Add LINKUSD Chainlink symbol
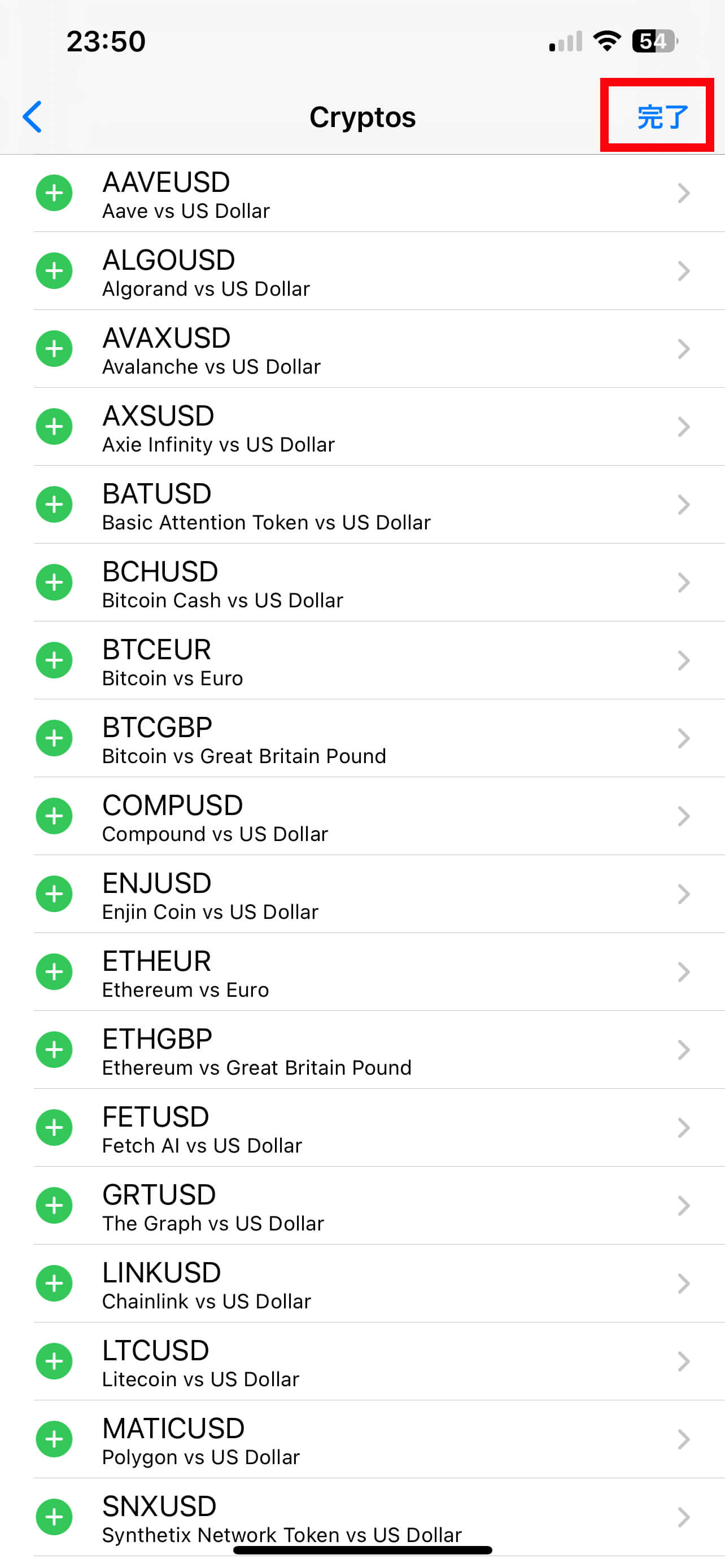The image size is (725, 1568). pyautogui.click(x=54, y=1284)
